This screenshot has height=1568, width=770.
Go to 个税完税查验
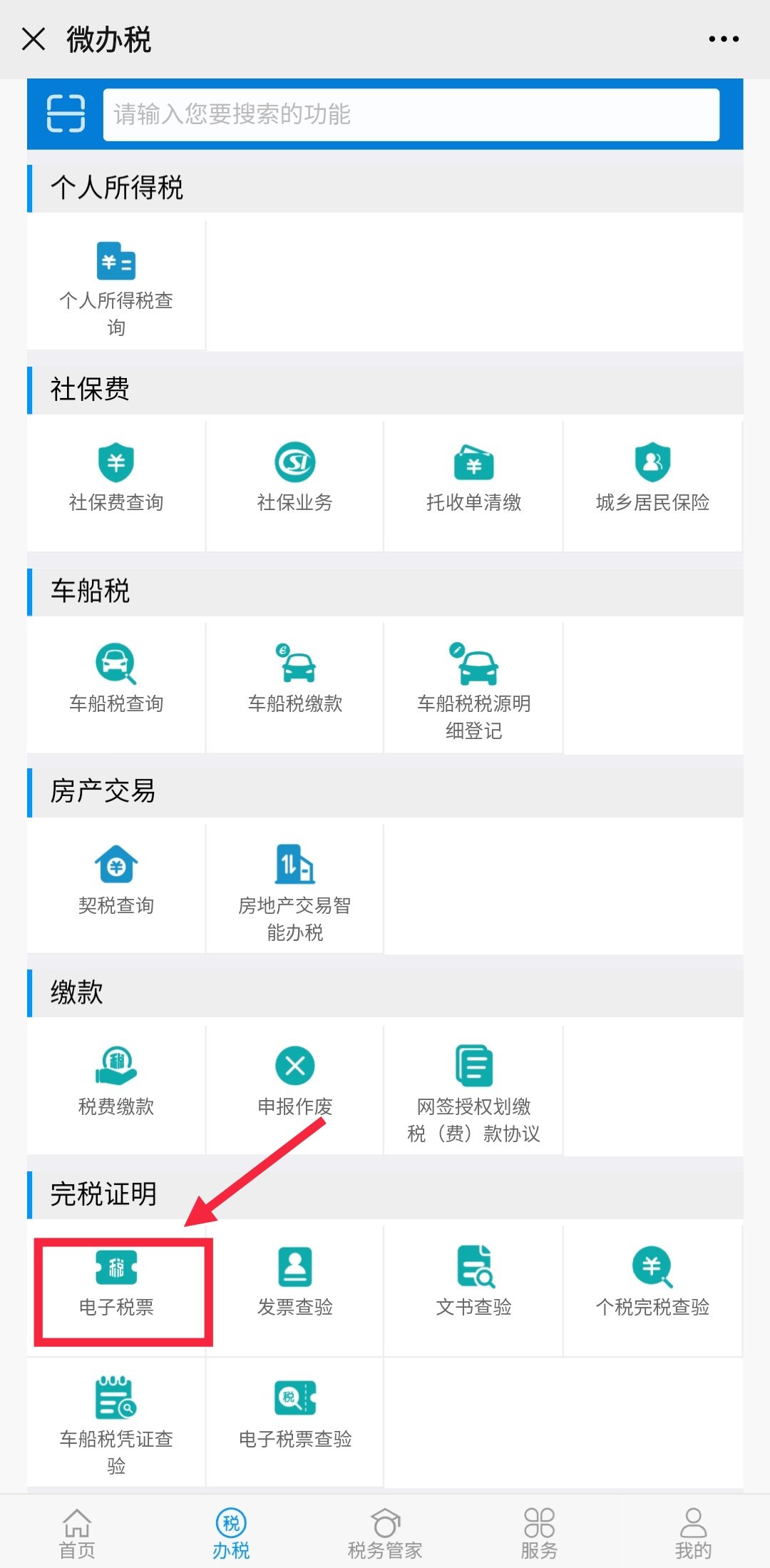(x=652, y=1284)
